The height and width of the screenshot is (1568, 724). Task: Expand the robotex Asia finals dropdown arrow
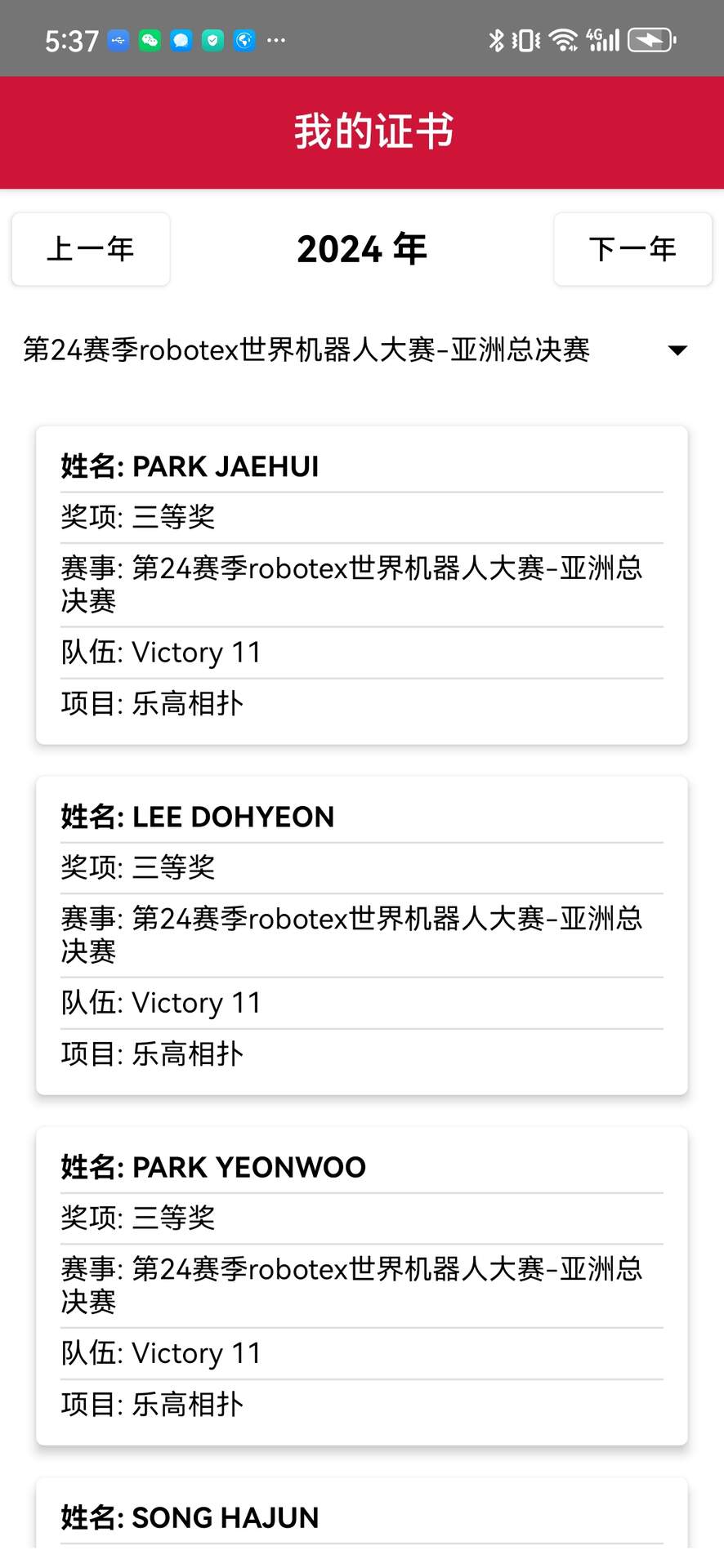pyautogui.click(x=677, y=350)
